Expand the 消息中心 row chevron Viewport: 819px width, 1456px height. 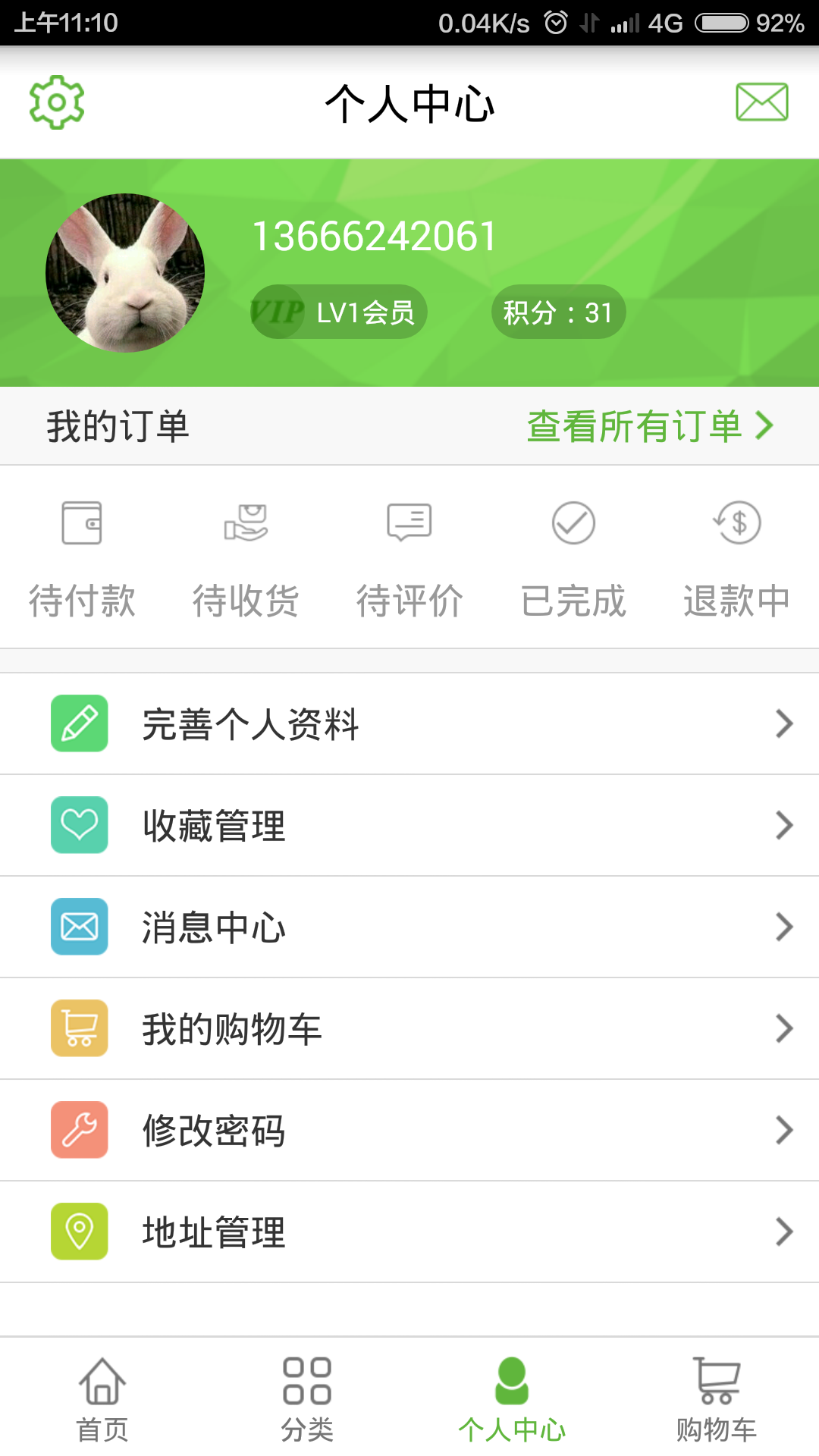point(783,927)
